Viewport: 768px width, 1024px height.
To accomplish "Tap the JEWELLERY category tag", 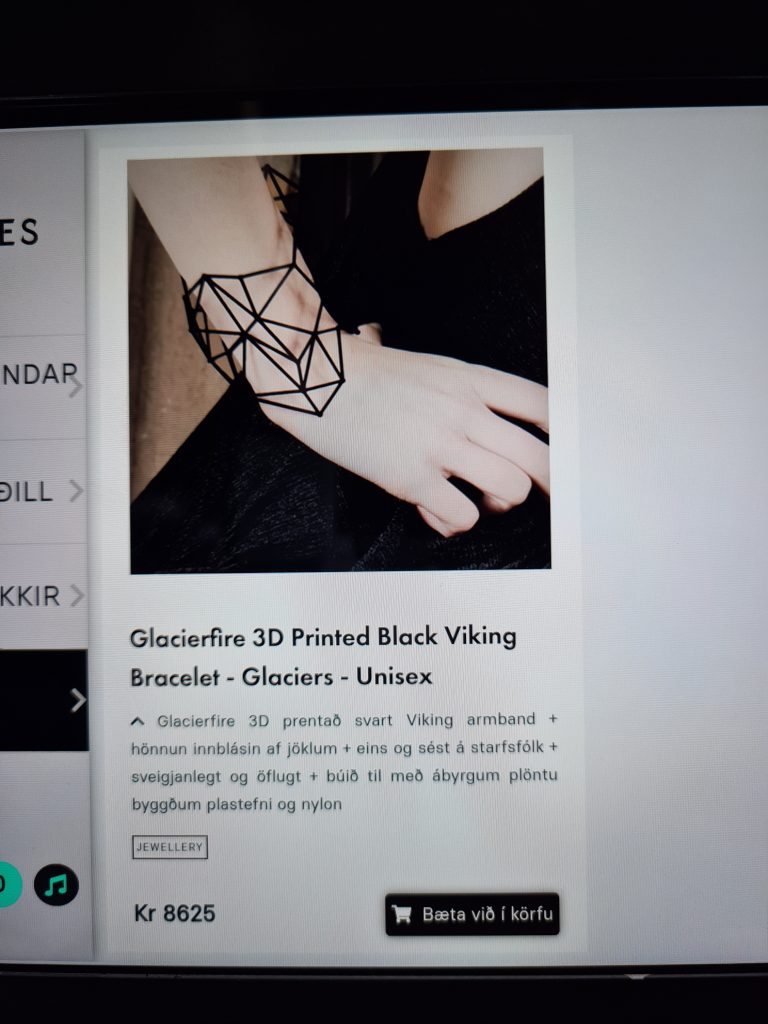I will pos(170,847).
